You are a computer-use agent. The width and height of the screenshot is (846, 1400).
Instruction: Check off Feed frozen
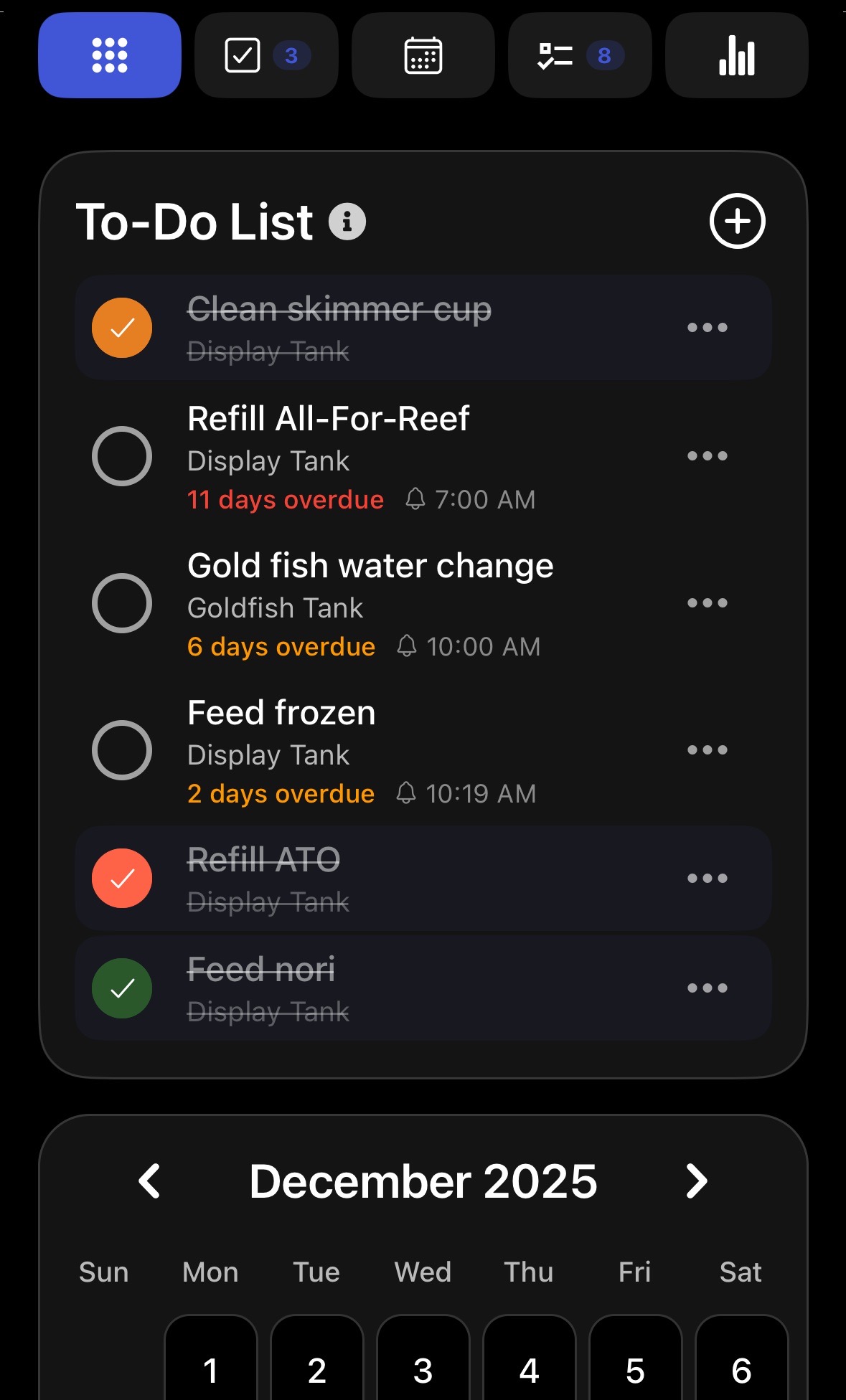click(x=122, y=750)
